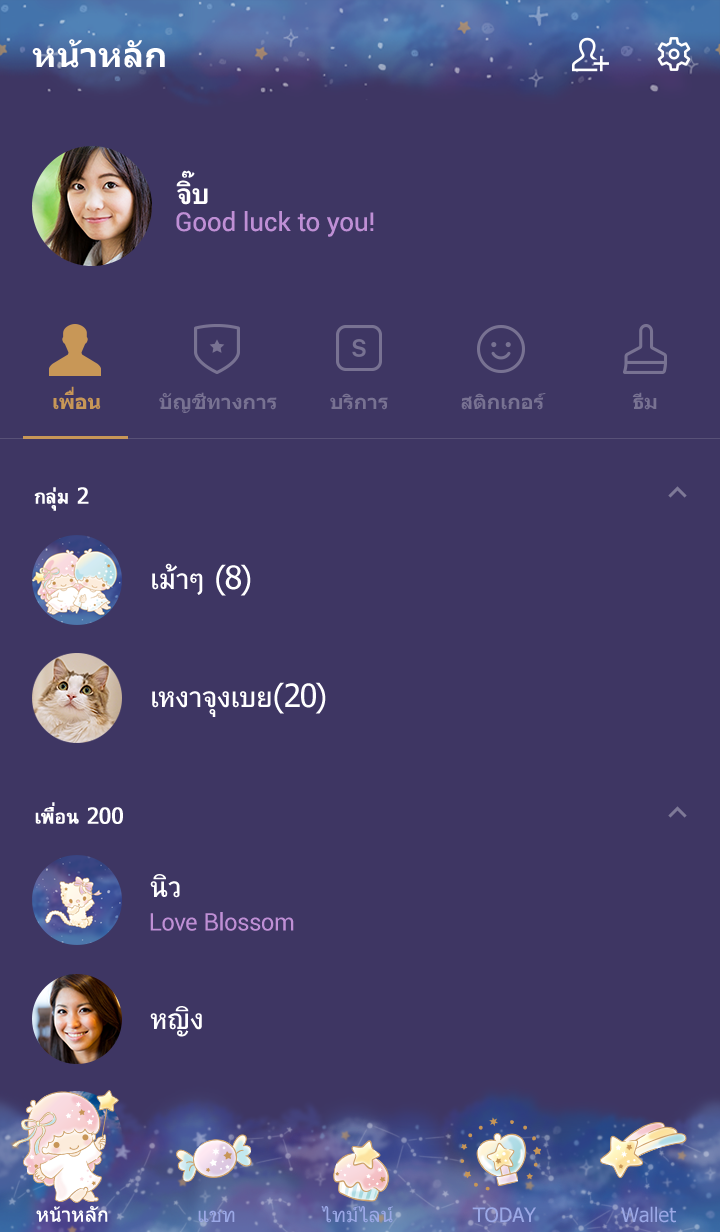Open the add friend icon
720x1232 pixels.
pyautogui.click(x=589, y=55)
